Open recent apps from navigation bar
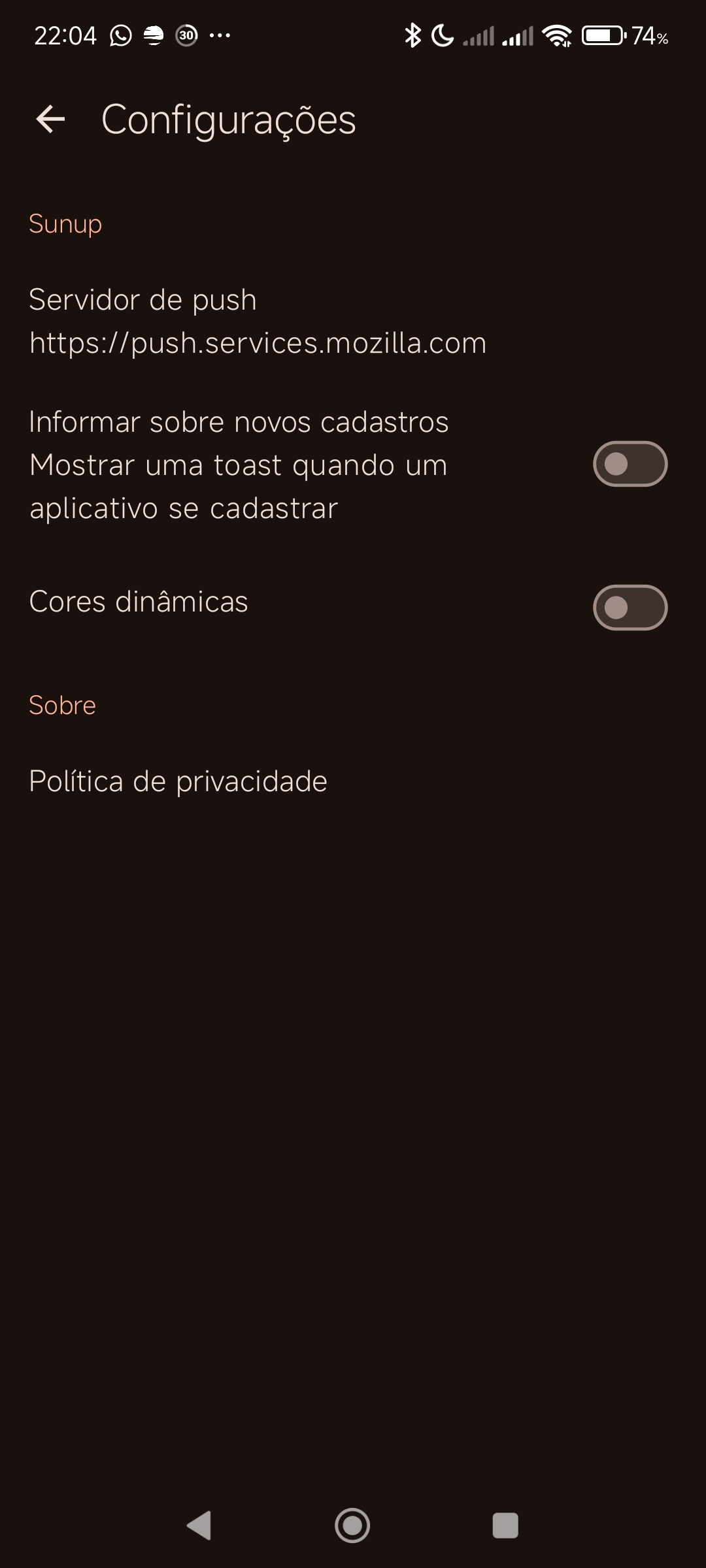This screenshot has height=1568, width=706. pyautogui.click(x=505, y=1526)
